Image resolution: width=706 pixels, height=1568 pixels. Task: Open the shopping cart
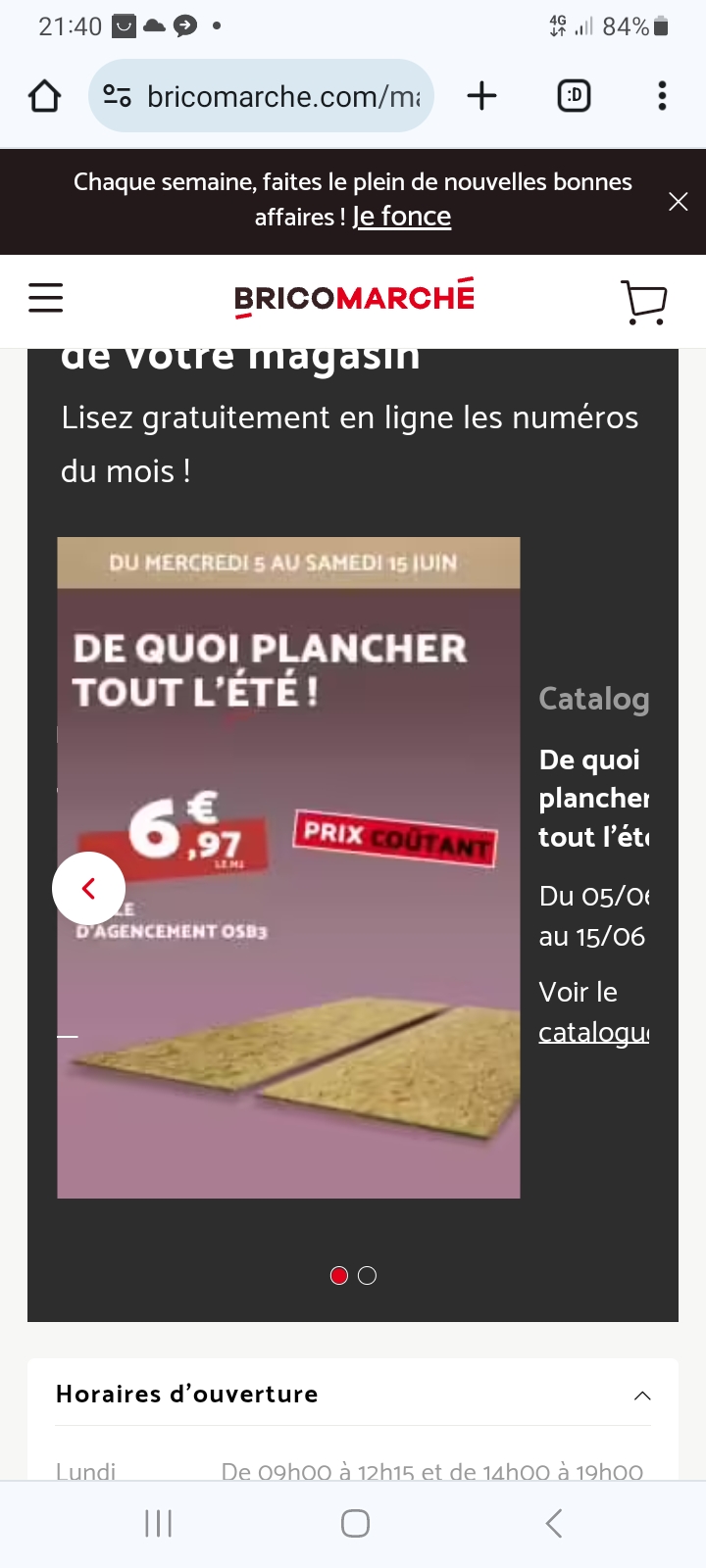(x=644, y=301)
